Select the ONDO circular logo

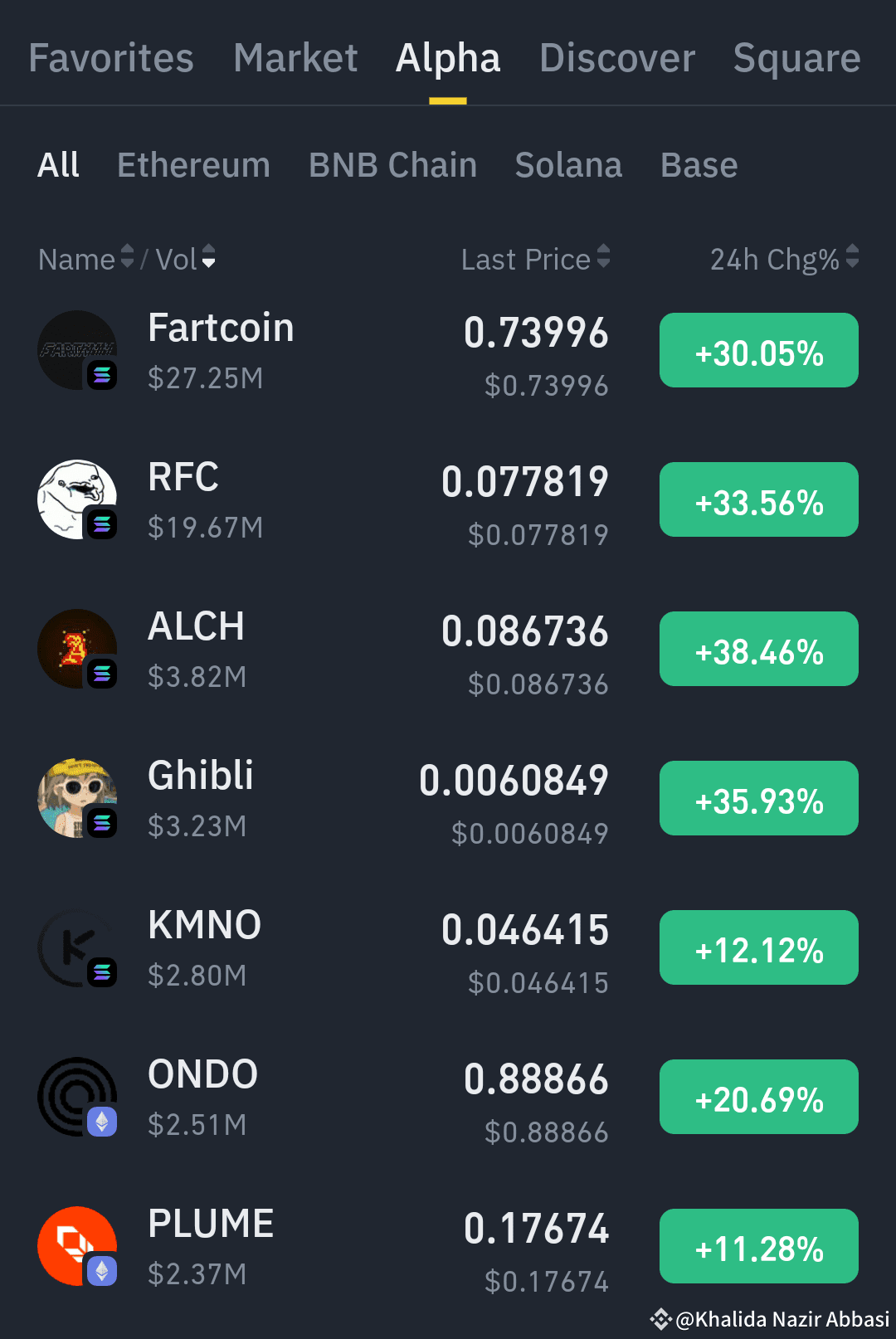point(77,1096)
